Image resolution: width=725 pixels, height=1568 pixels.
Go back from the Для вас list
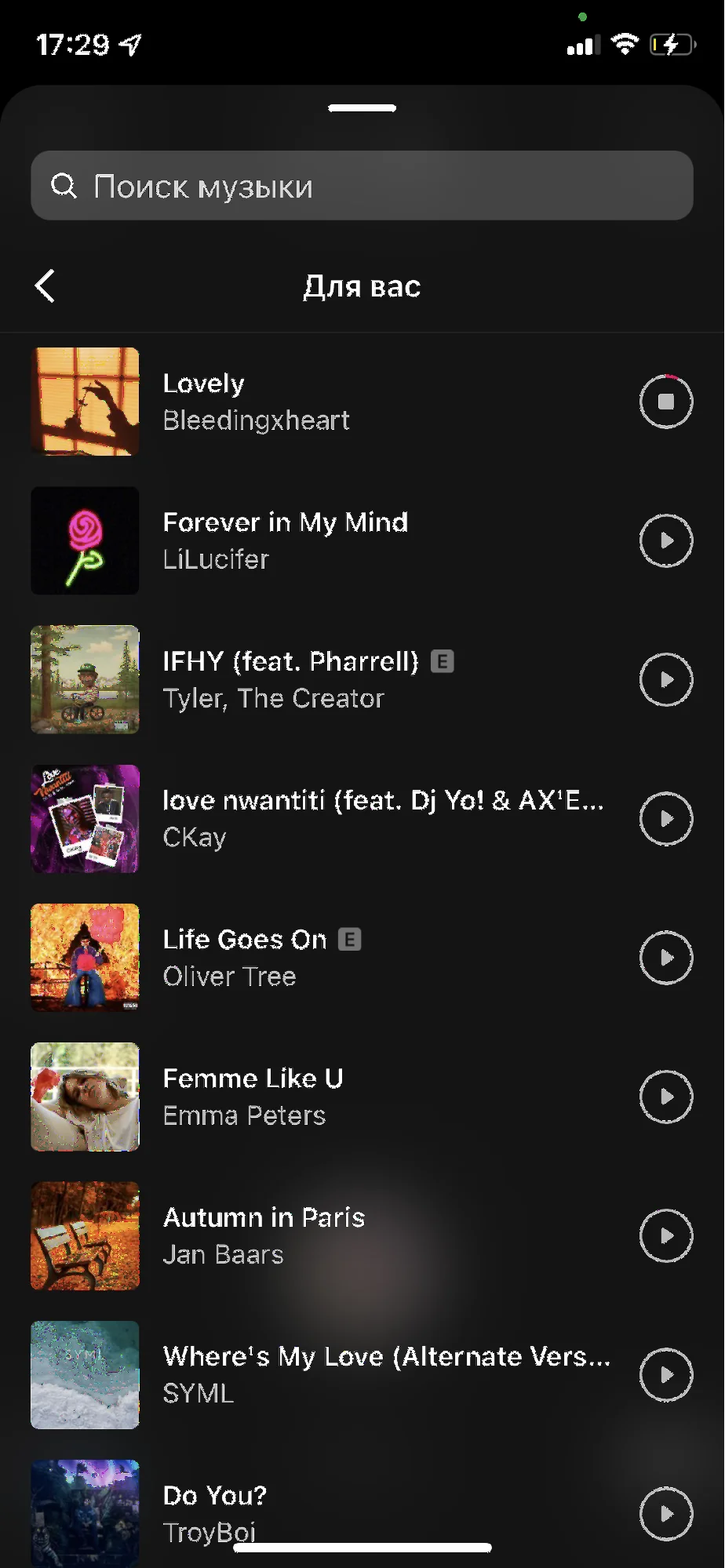[46, 286]
